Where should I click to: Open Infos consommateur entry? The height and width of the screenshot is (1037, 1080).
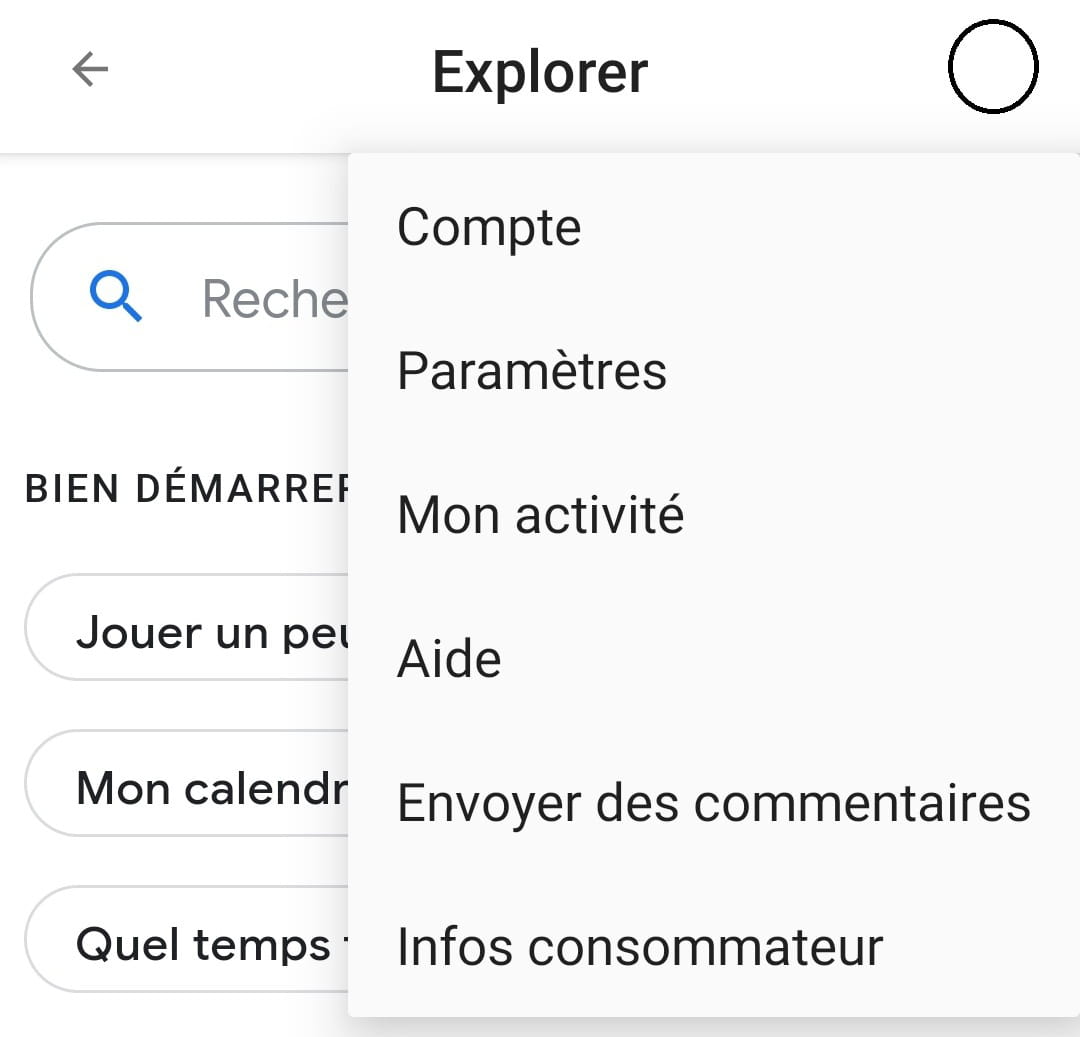[x=640, y=947]
